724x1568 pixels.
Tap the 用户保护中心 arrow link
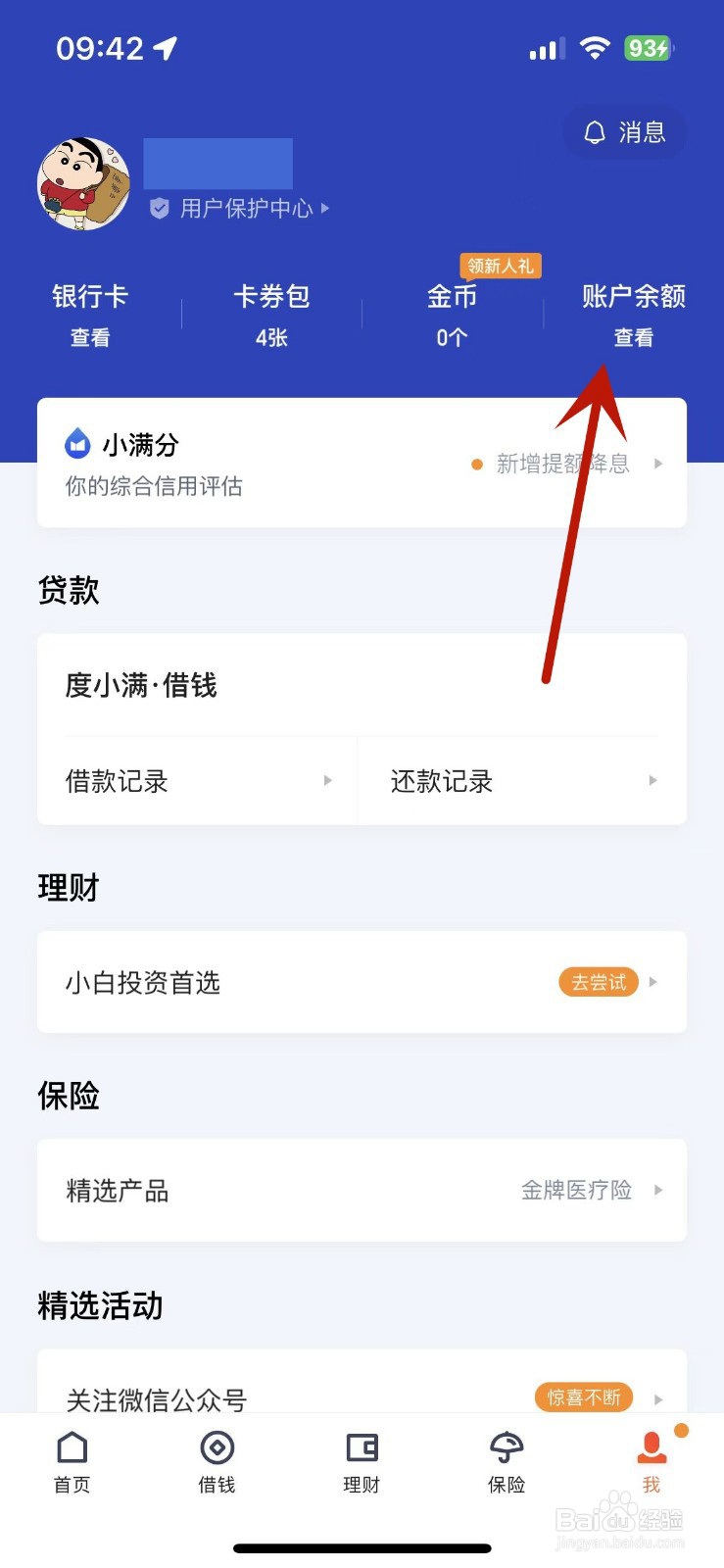[x=325, y=208]
